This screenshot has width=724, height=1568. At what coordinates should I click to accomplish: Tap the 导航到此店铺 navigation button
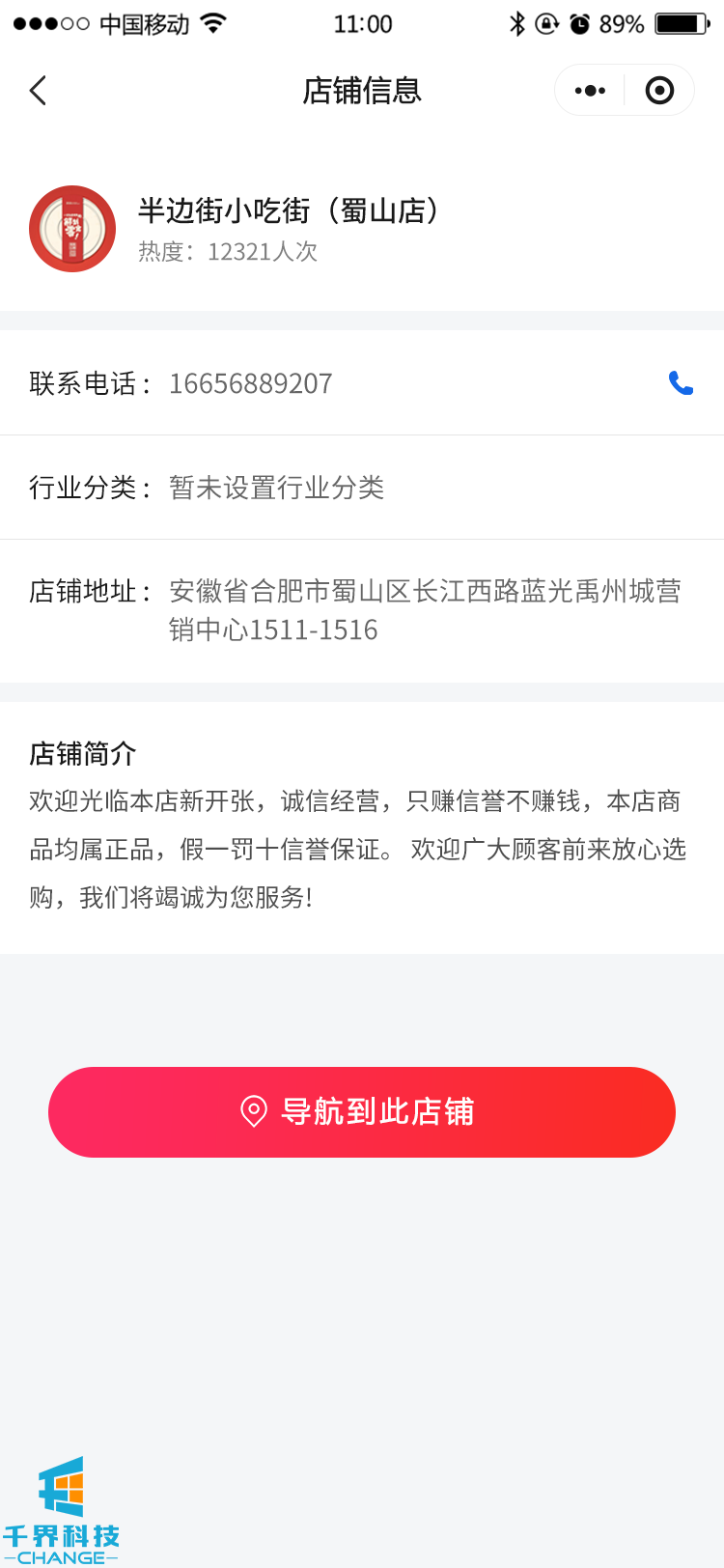362,1111
